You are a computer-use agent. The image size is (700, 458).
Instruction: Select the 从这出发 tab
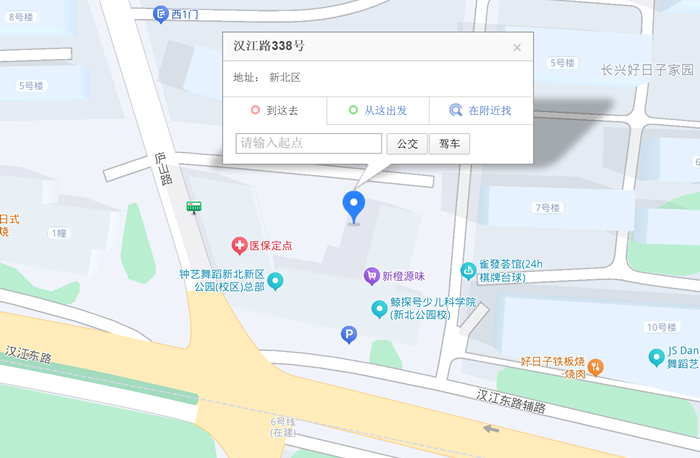pyautogui.click(x=378, y=110)
